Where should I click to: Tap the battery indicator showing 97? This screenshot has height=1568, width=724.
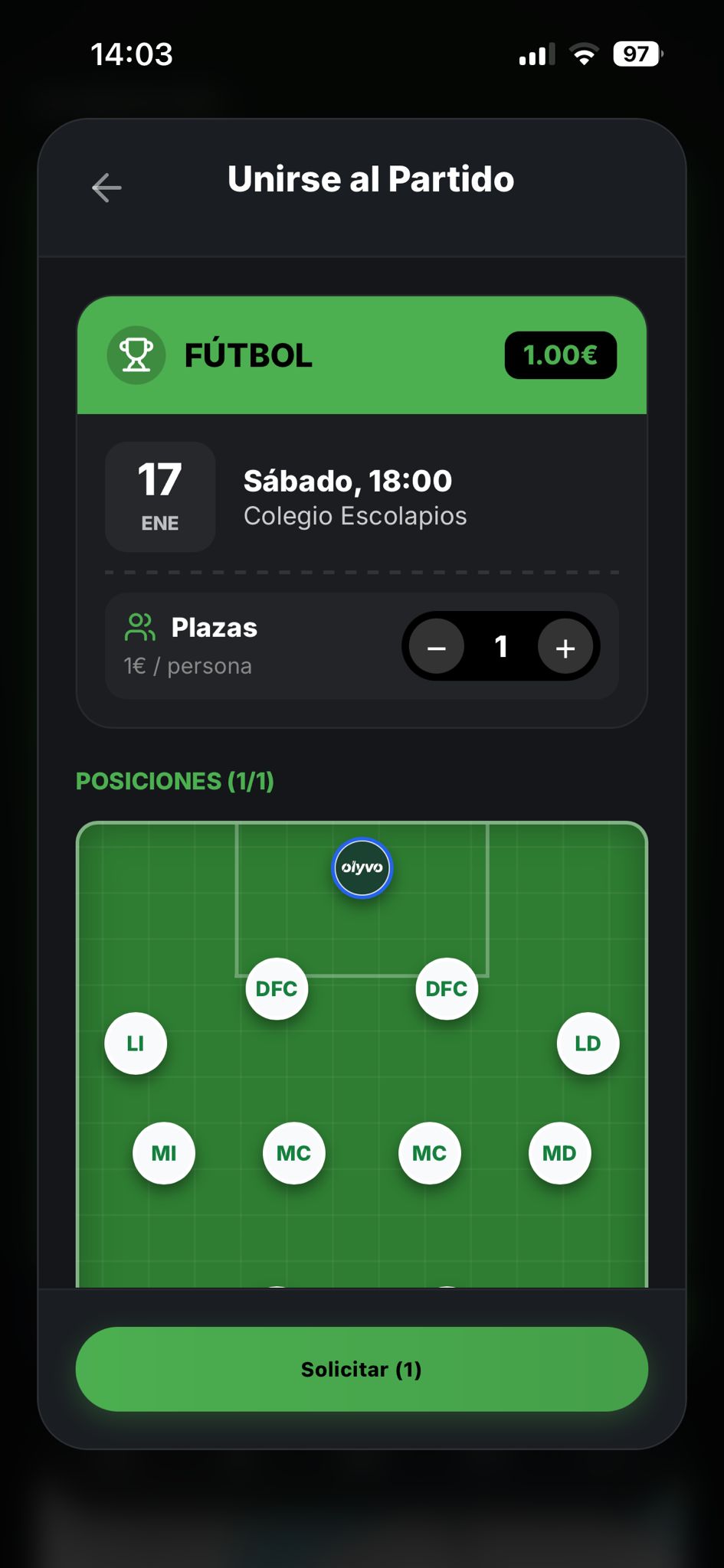634,54
